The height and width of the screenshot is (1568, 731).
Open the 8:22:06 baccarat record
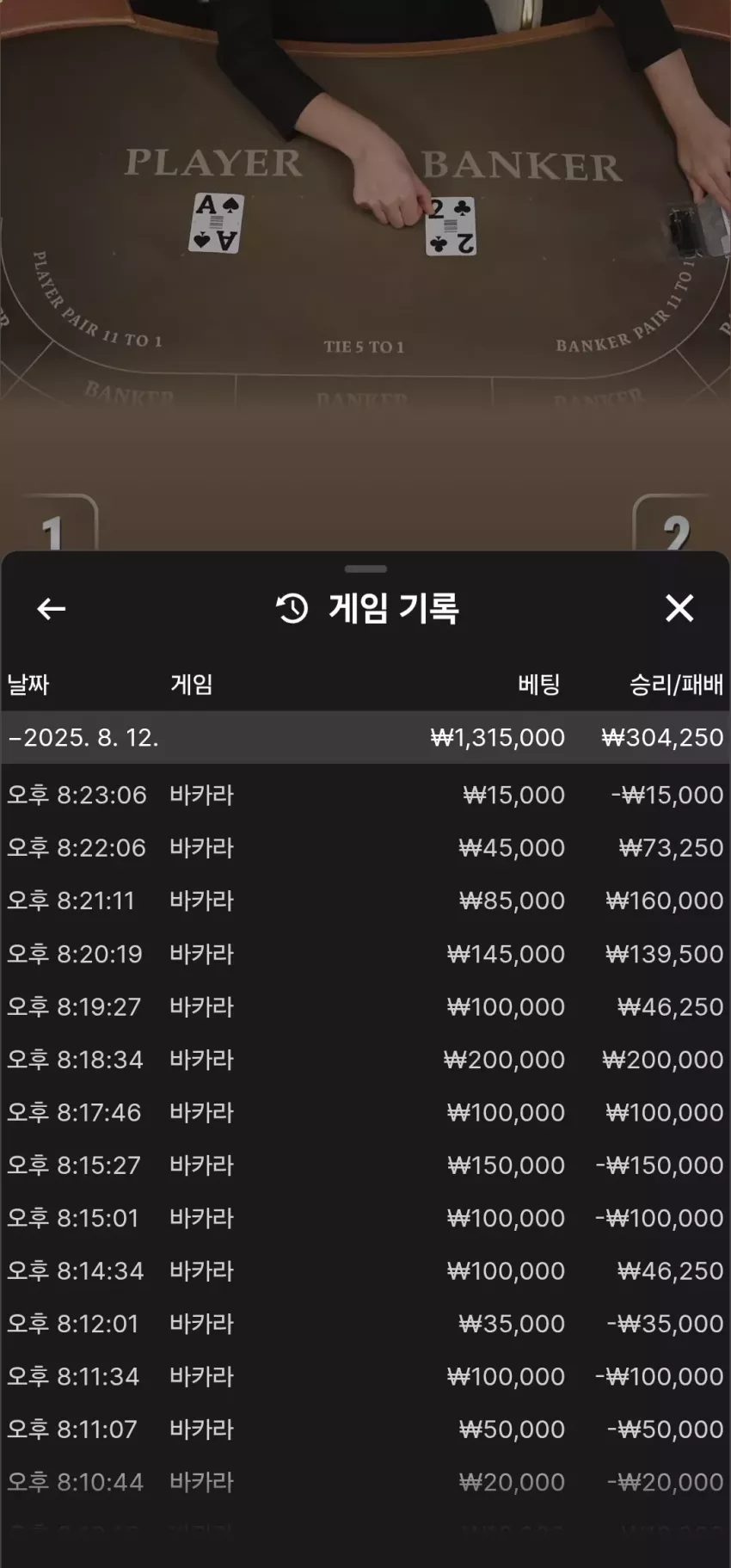point(365,848)
